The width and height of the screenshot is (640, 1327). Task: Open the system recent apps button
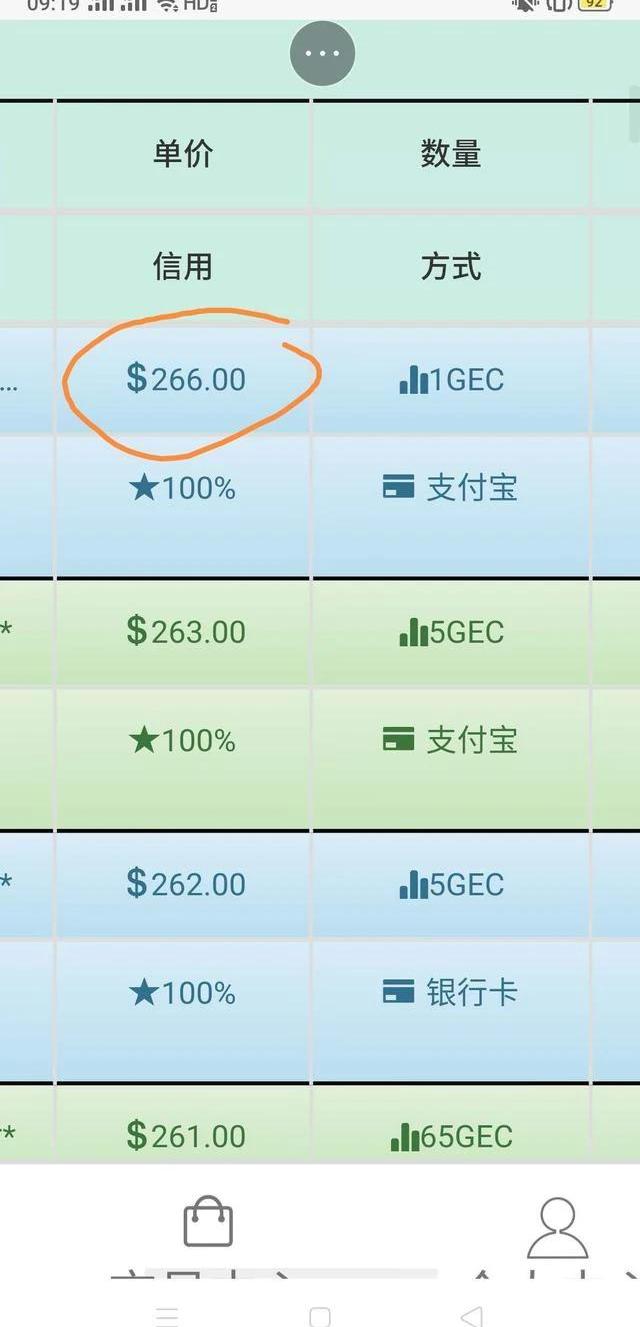[x=168, y=1315]
